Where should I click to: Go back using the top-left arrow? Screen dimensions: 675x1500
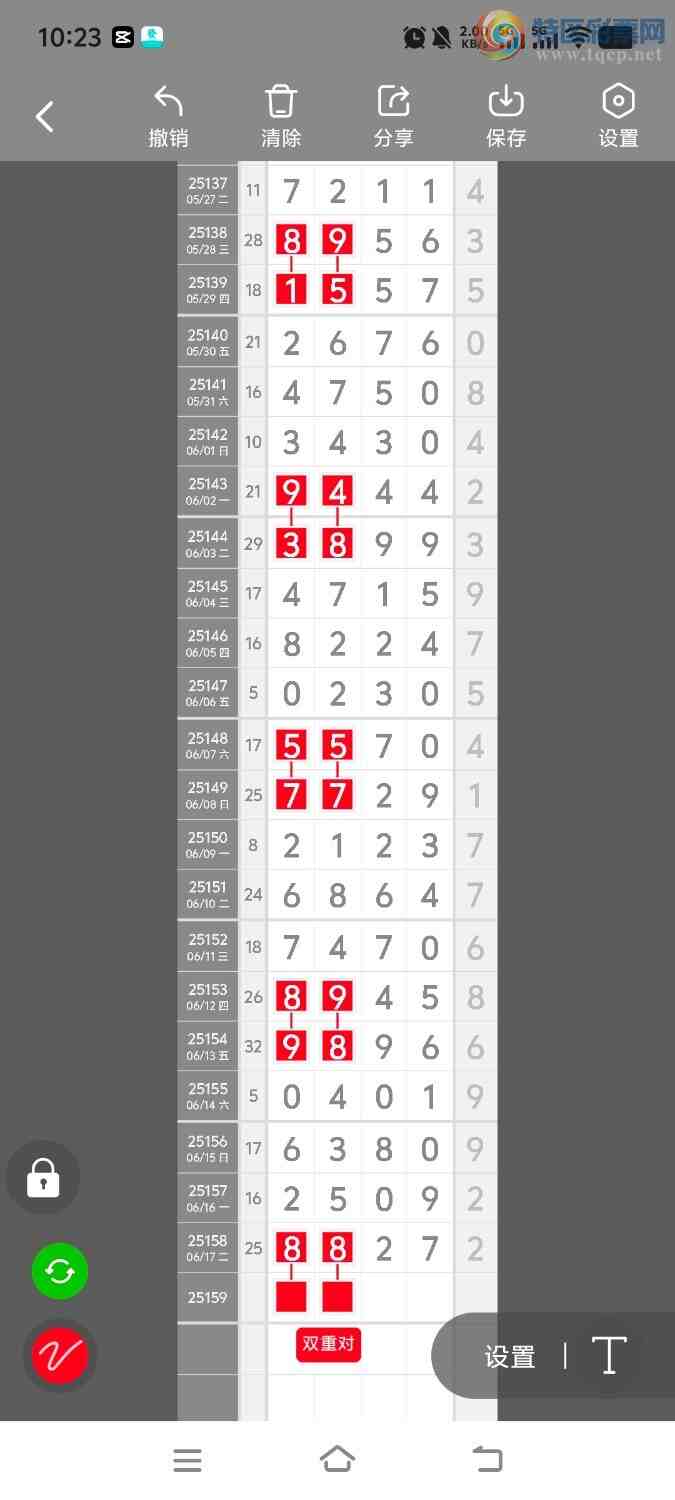pos(44,117)
